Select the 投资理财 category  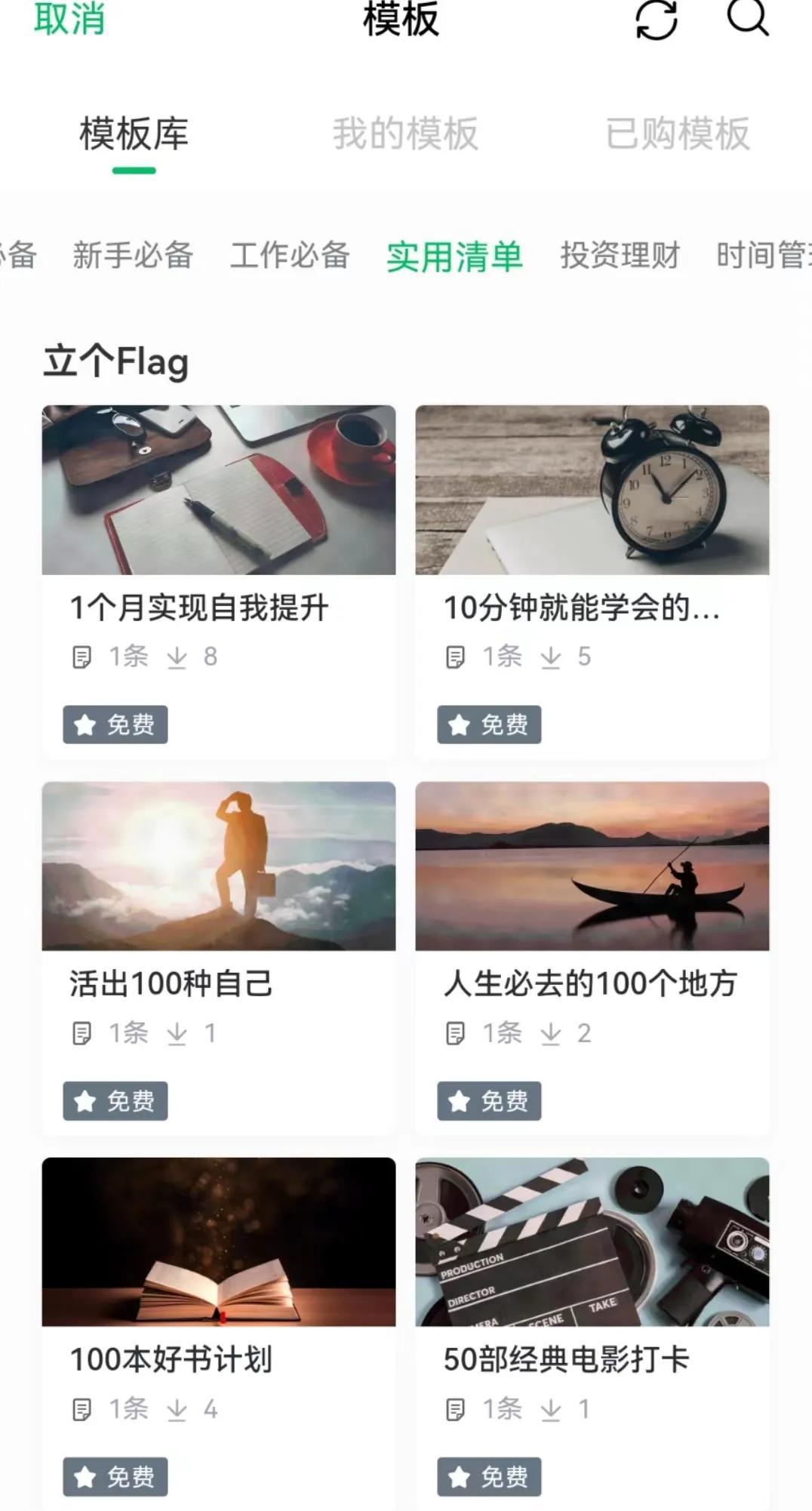click(x=621, y=256)
